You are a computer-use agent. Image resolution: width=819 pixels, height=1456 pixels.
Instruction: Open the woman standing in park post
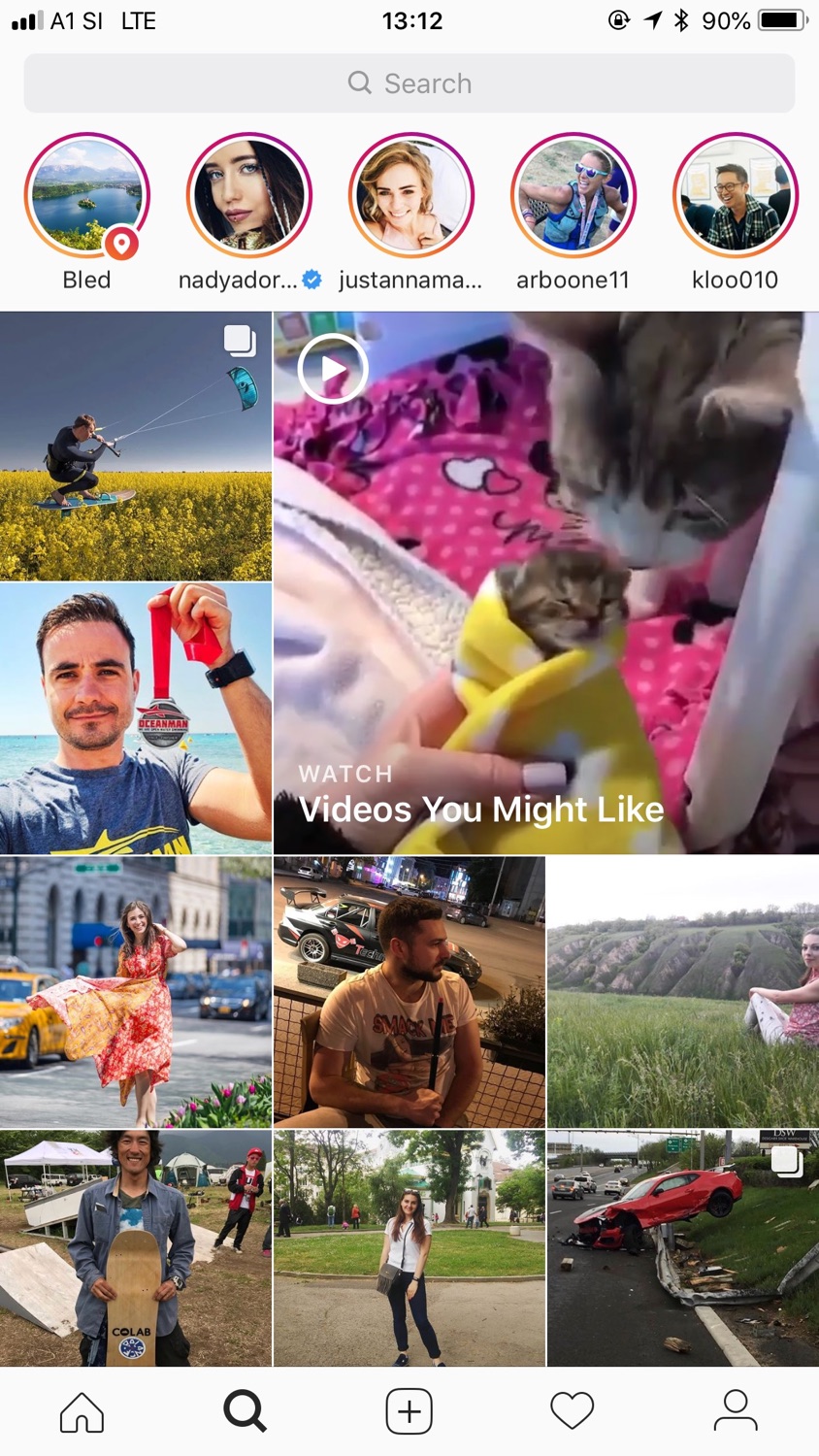click(x=409, y=1248)
